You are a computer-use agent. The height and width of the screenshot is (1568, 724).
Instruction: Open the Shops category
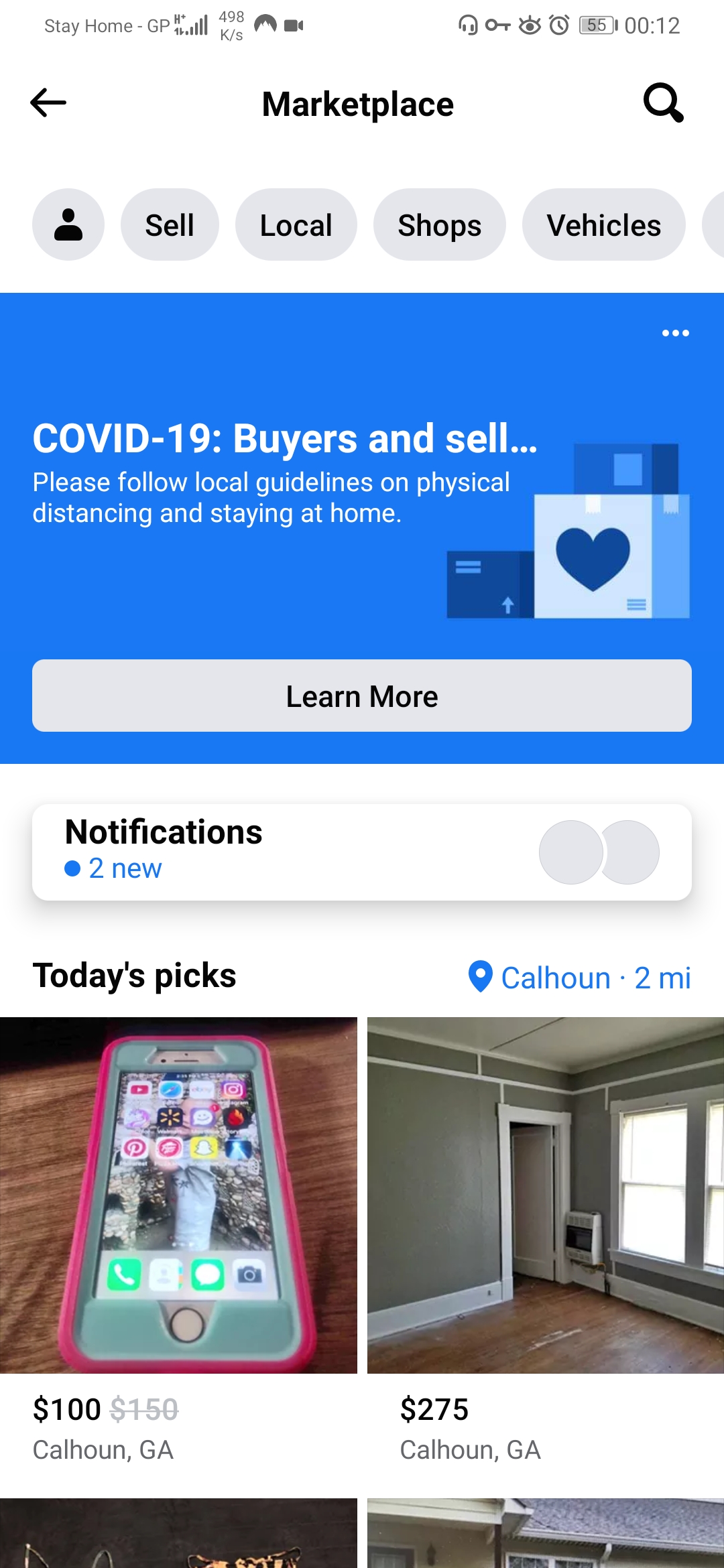click(439, 224)
